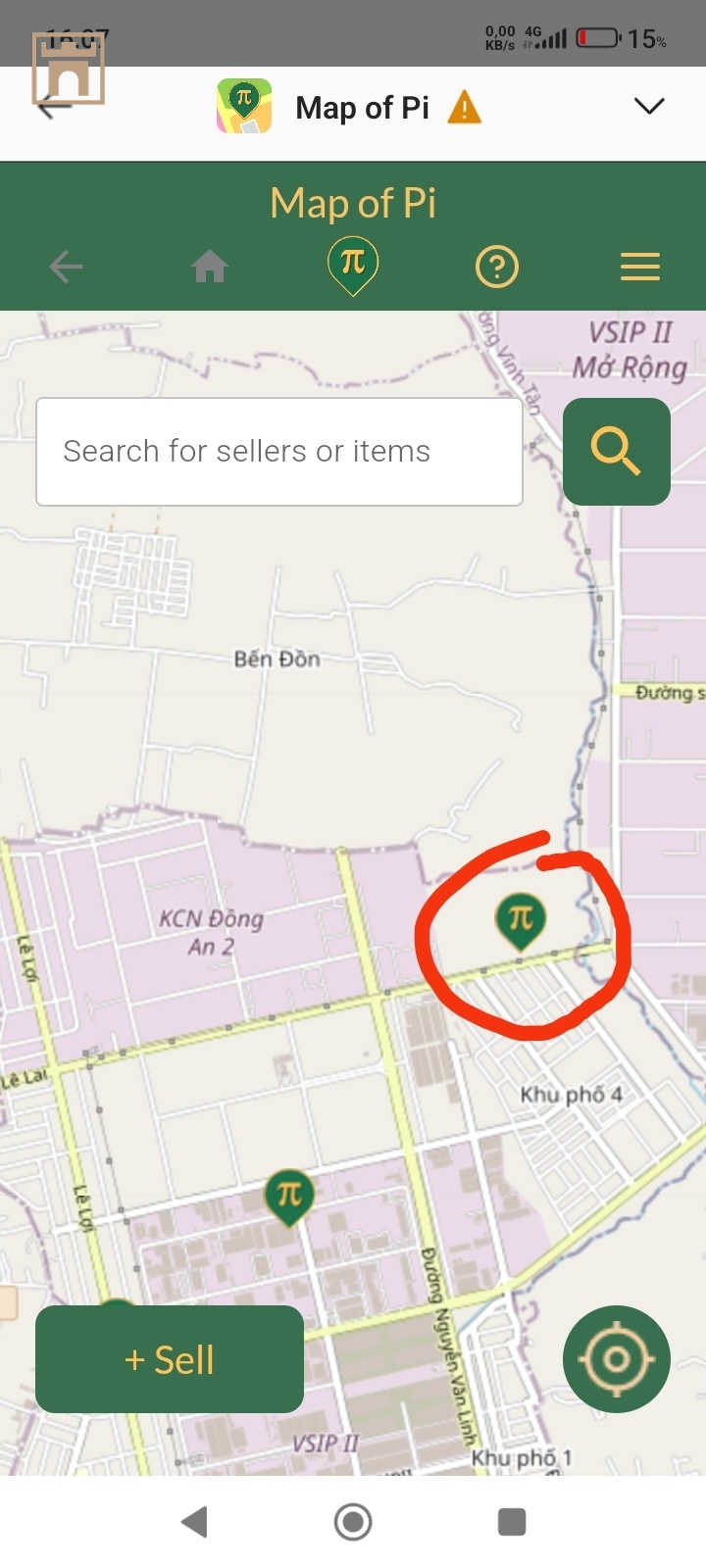The image size is (706, 1568).
Task: Tap the magnifier search button
Action: point(616,452)
